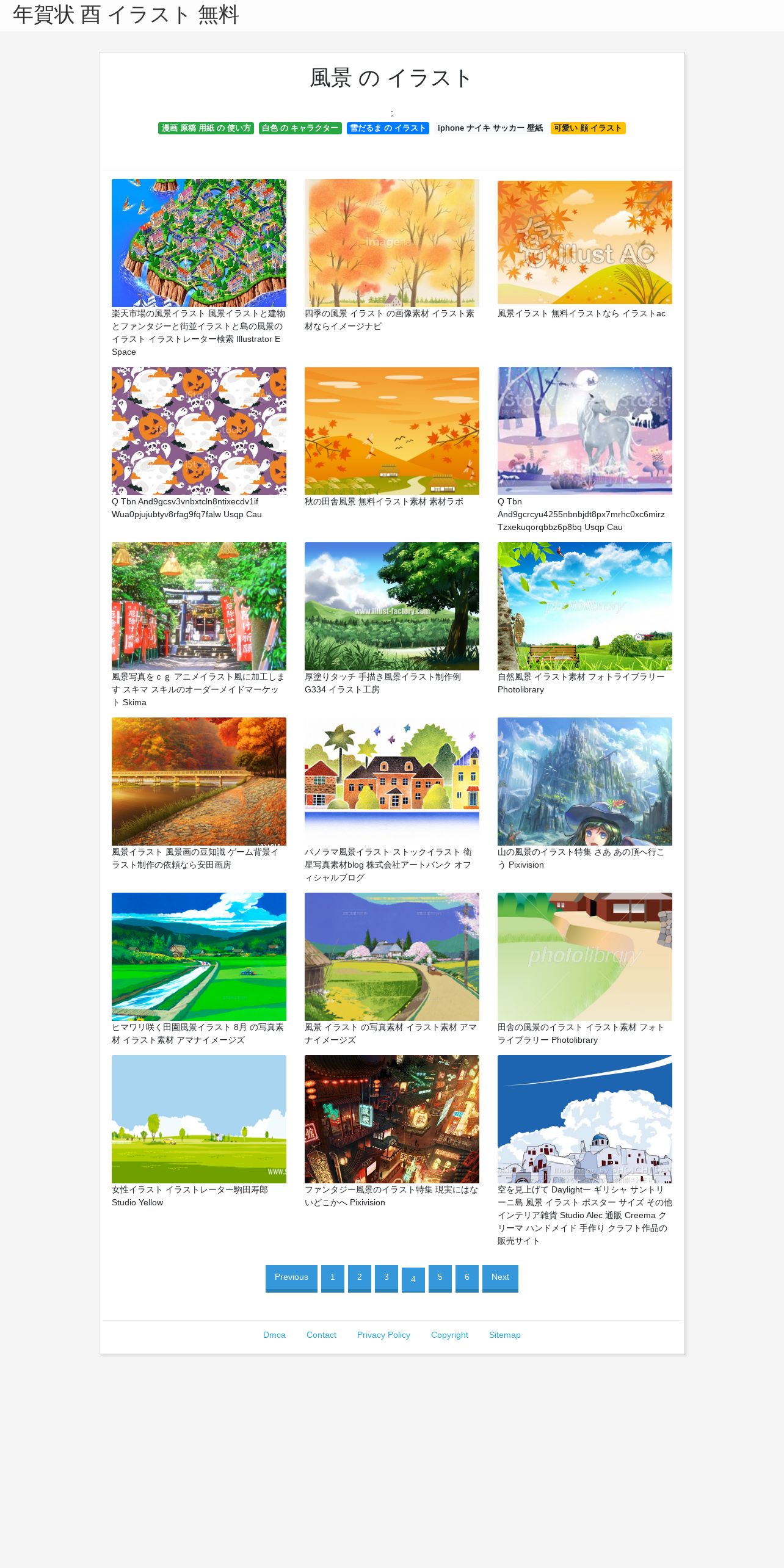
Task: View the 厚塗りタッチ 手描き風景イラスト image
Action: (x=392, y=606)
